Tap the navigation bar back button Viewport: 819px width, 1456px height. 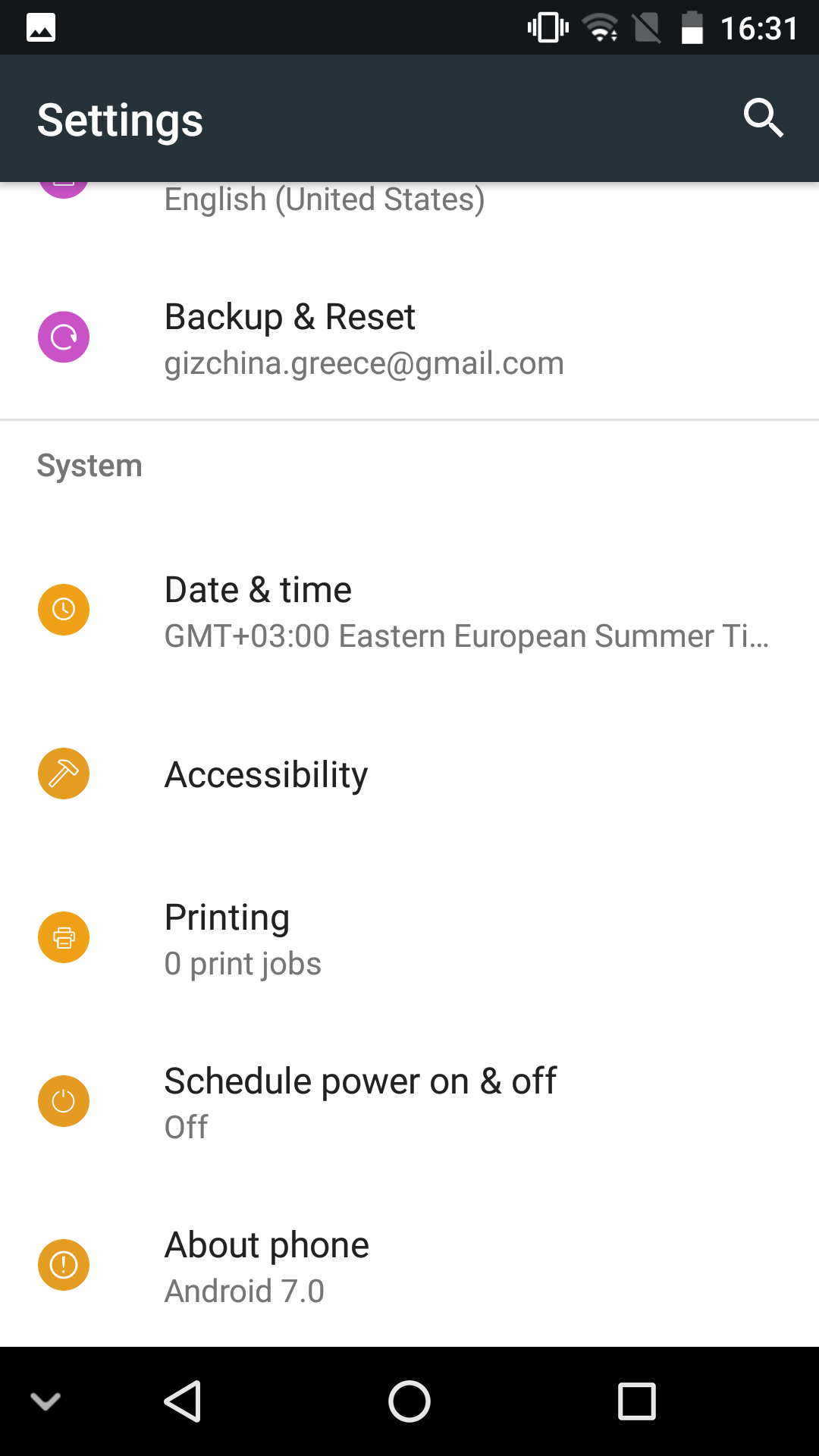click(x=182, y=1401)
